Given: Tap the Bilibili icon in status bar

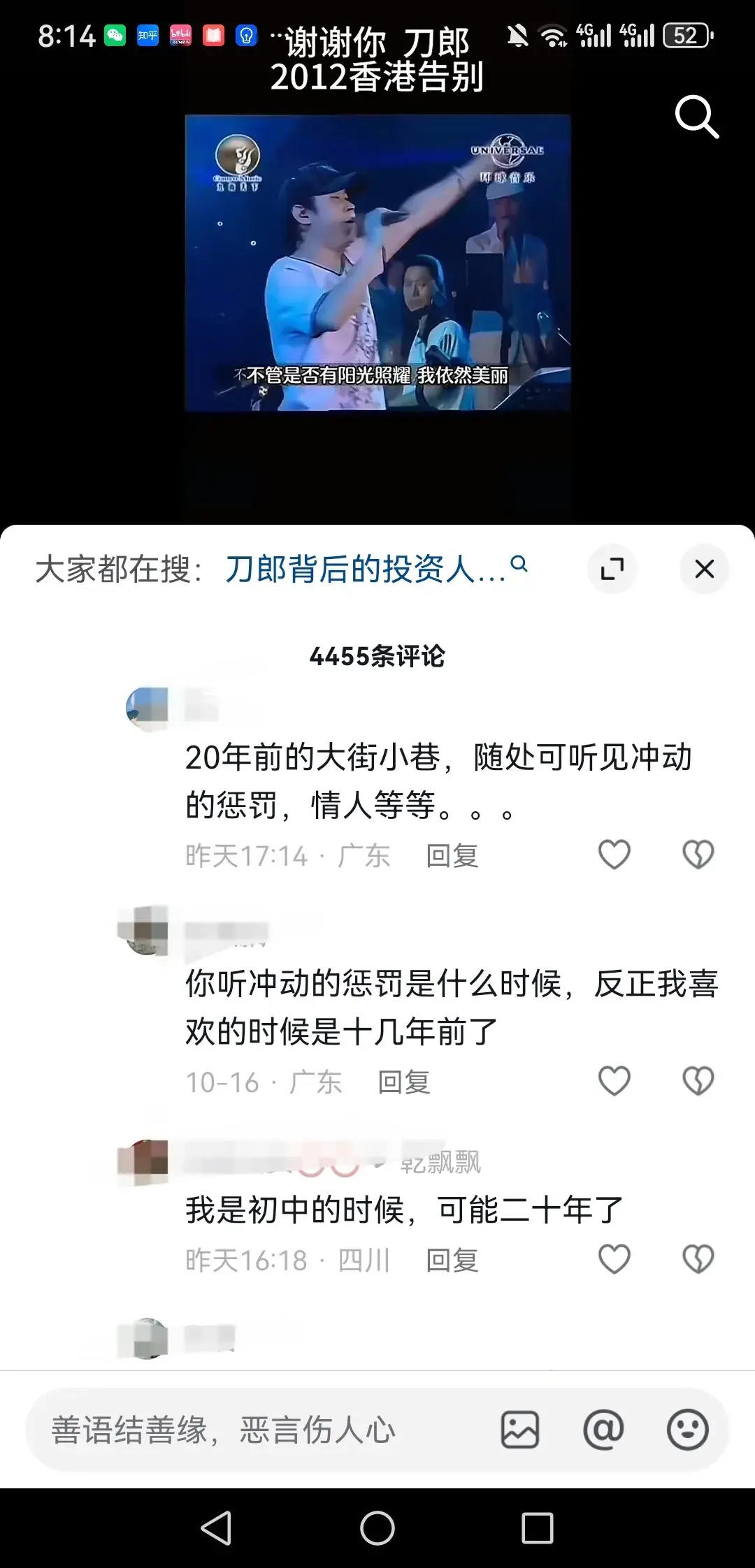Looking at the screenshot, I should pos(180,34).
